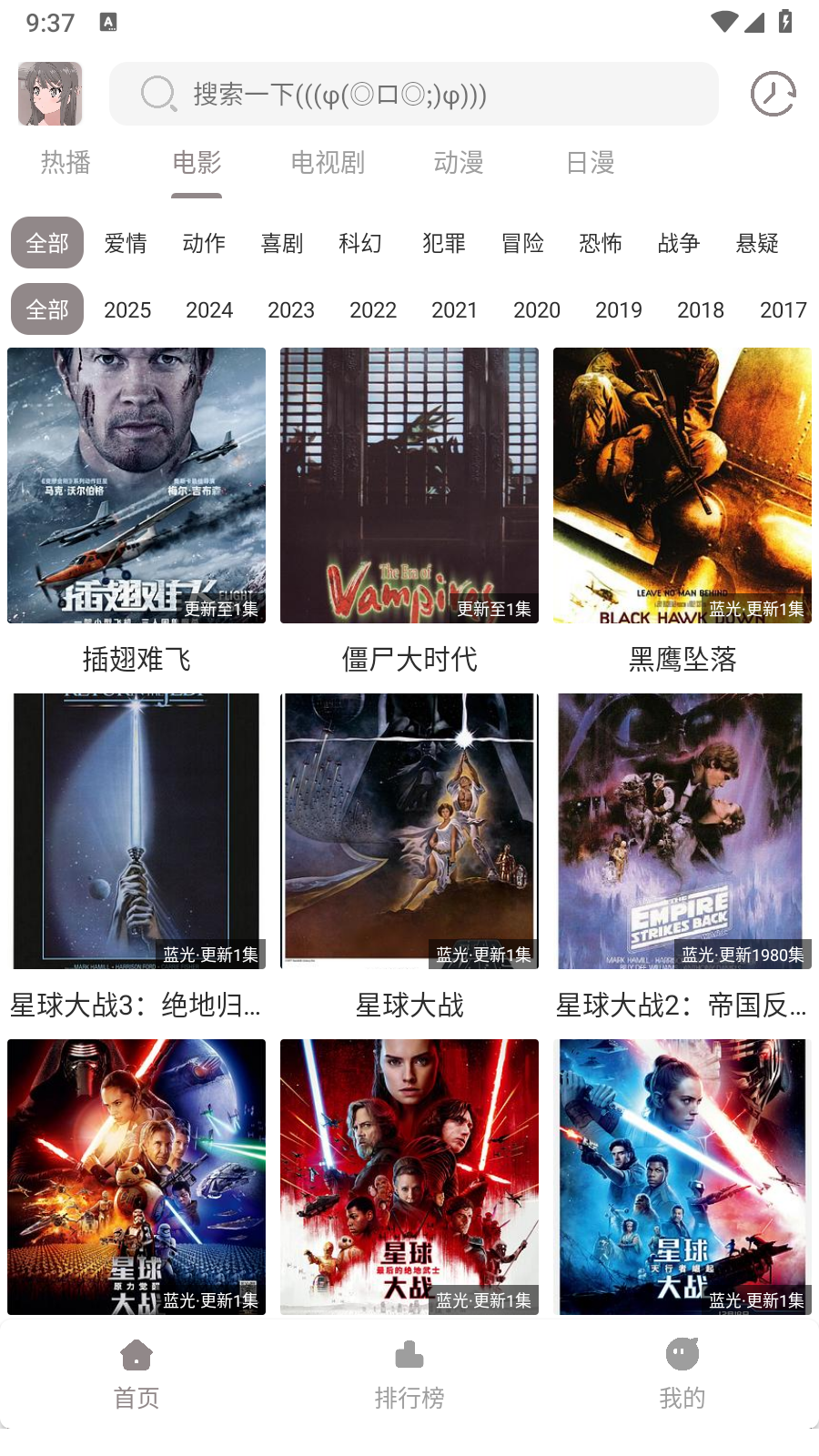The width and height of the screenshot is (819, 1456).
Task: Open 我的 profile via its bottom icon
Action: 682,1355
